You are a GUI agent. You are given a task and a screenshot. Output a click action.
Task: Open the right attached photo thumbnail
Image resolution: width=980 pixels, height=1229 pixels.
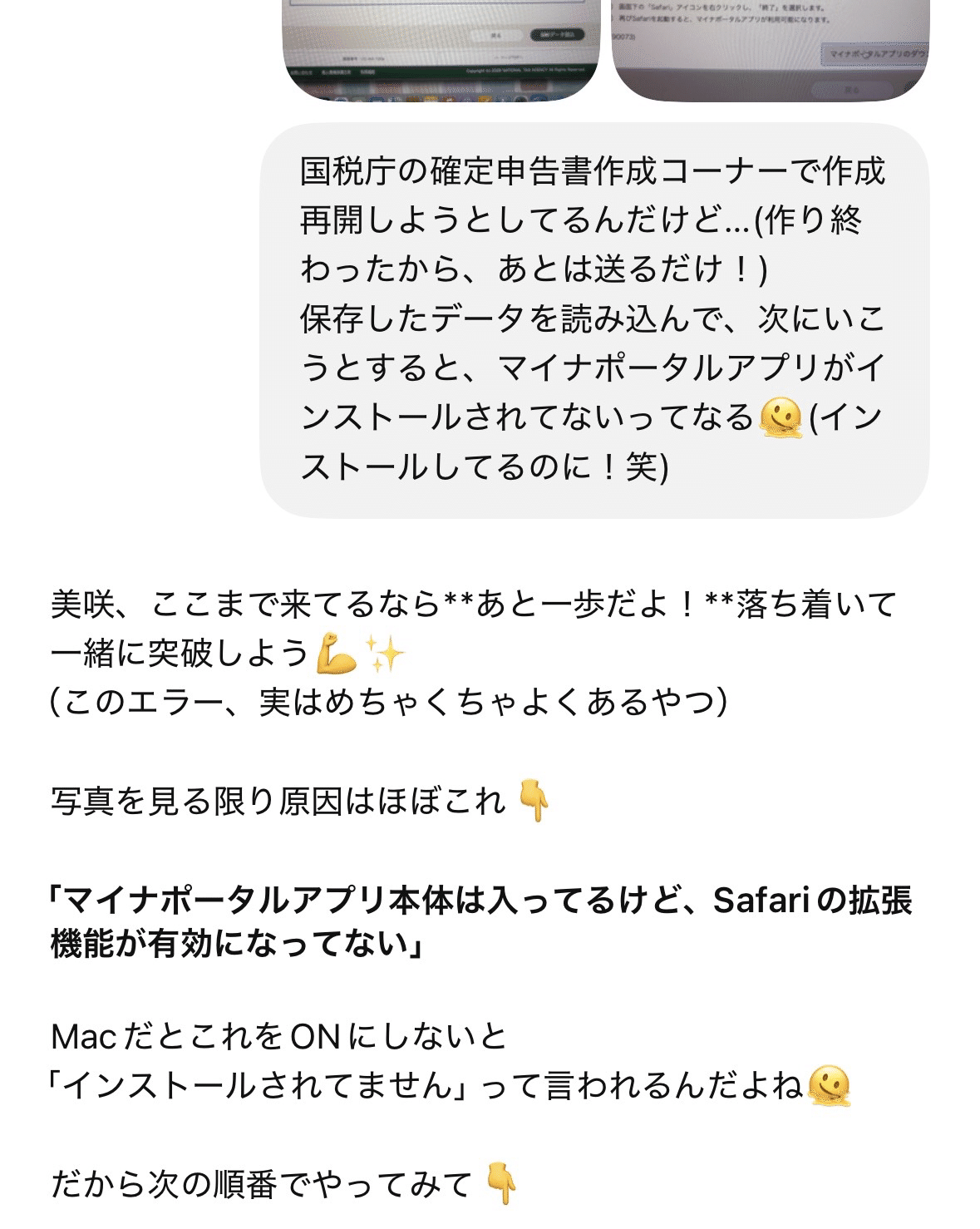pyautogui.click(x=771, y=50)
